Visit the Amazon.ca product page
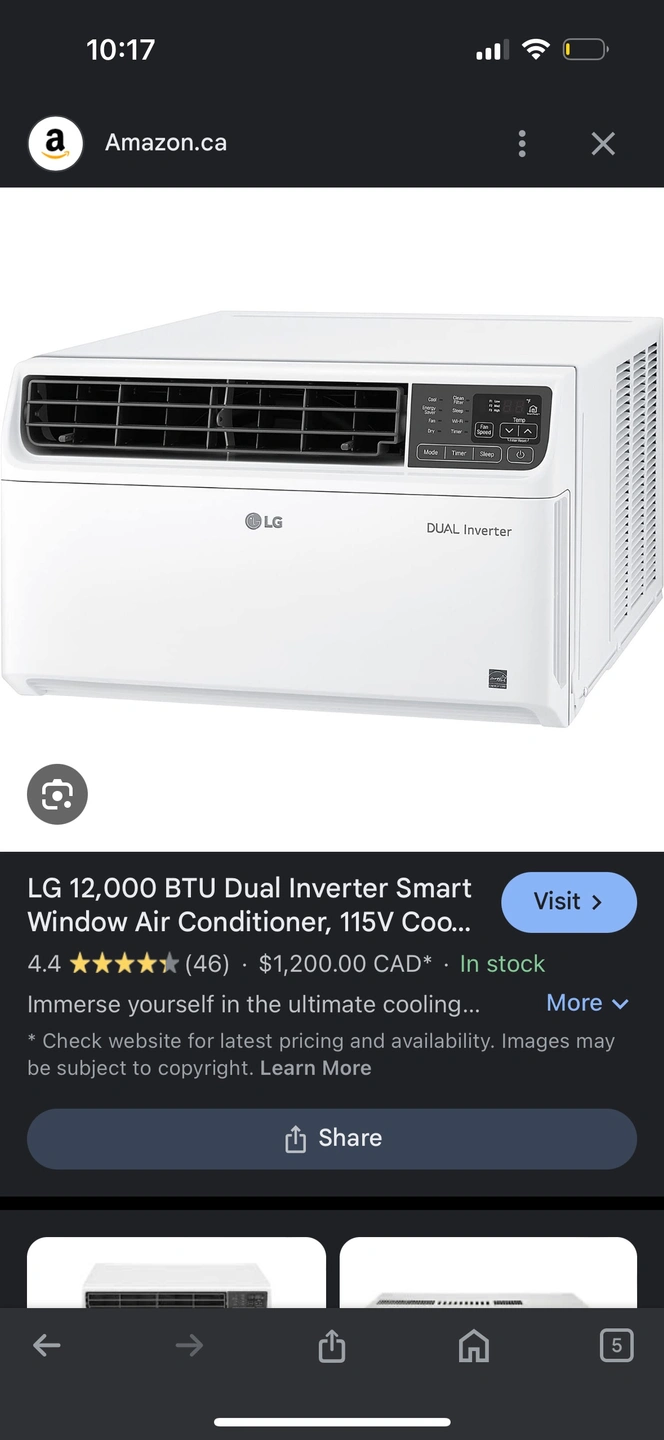 [568, 902]
